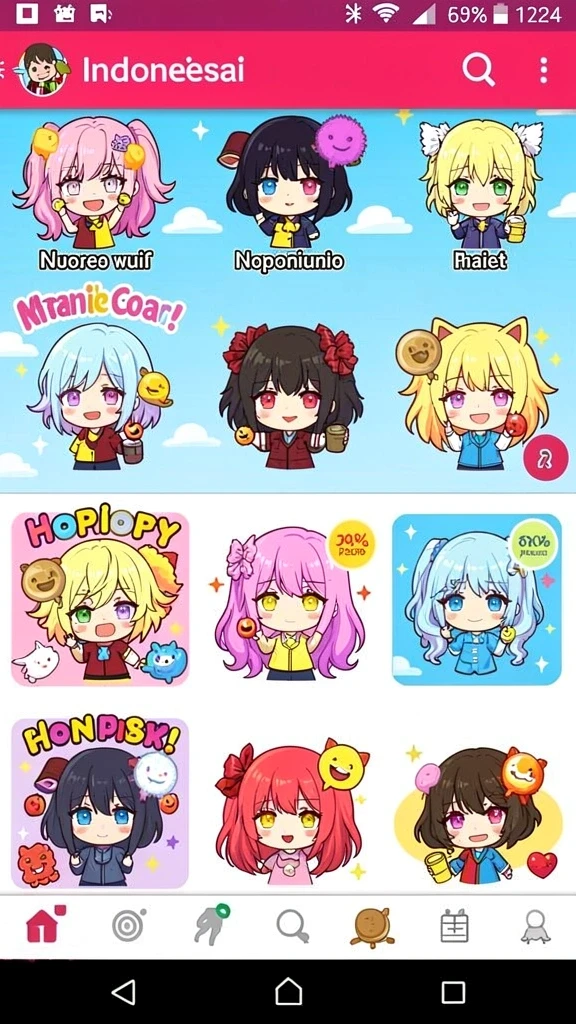Switch to the target icon tab

coord(128,925)
